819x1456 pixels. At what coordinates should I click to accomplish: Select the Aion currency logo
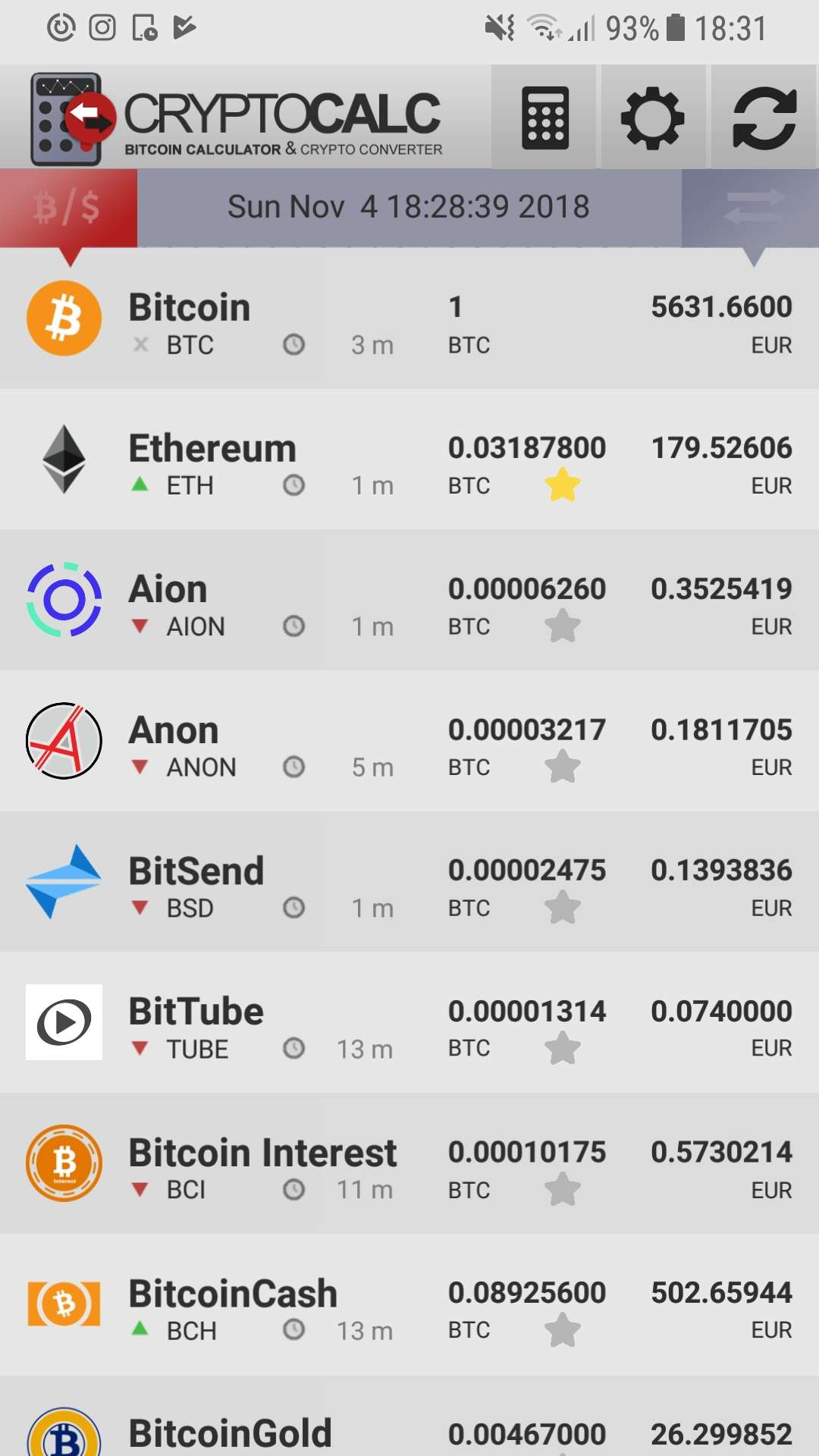[64, 599]
